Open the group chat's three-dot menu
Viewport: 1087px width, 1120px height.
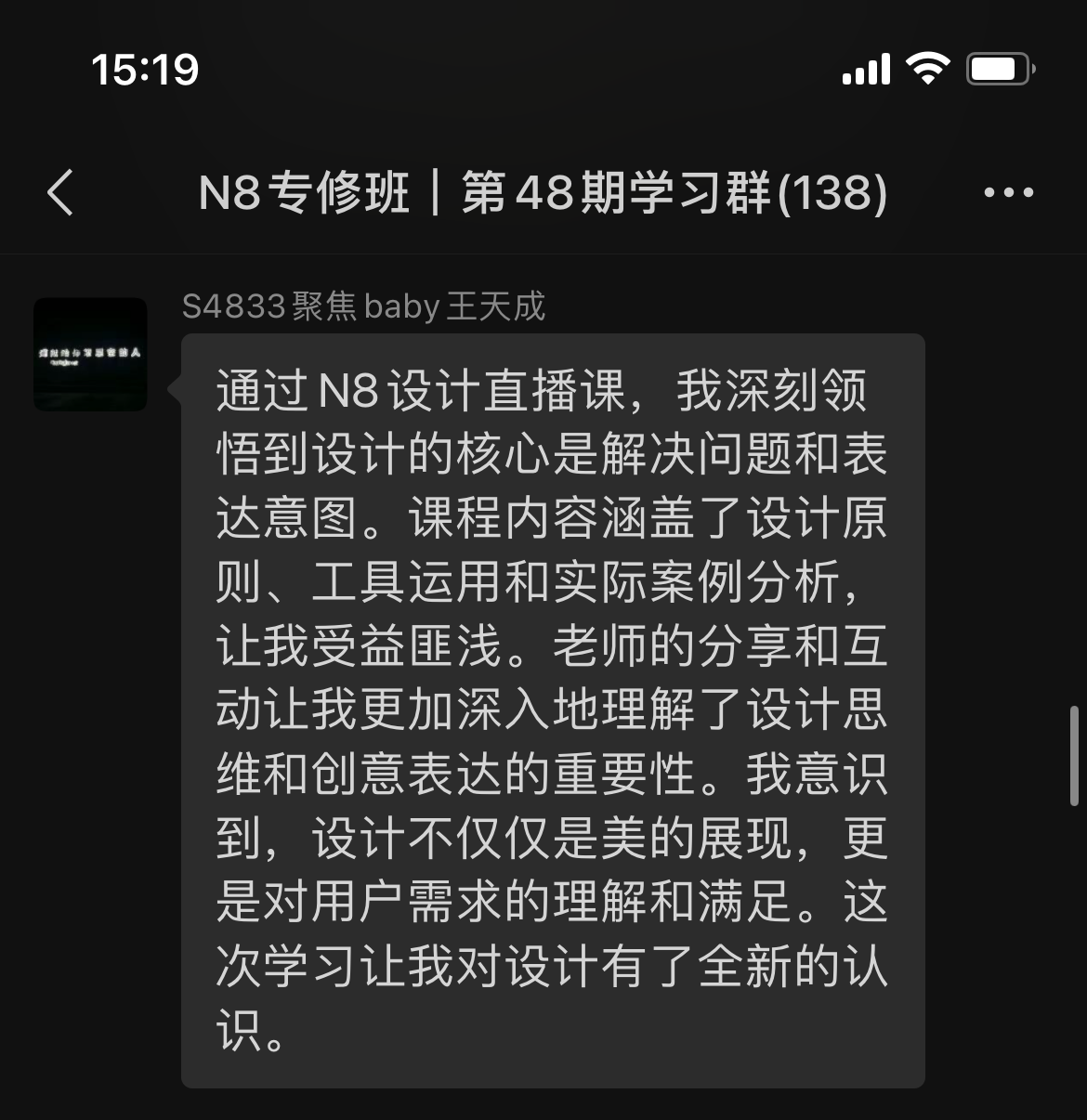point(1008,193)
